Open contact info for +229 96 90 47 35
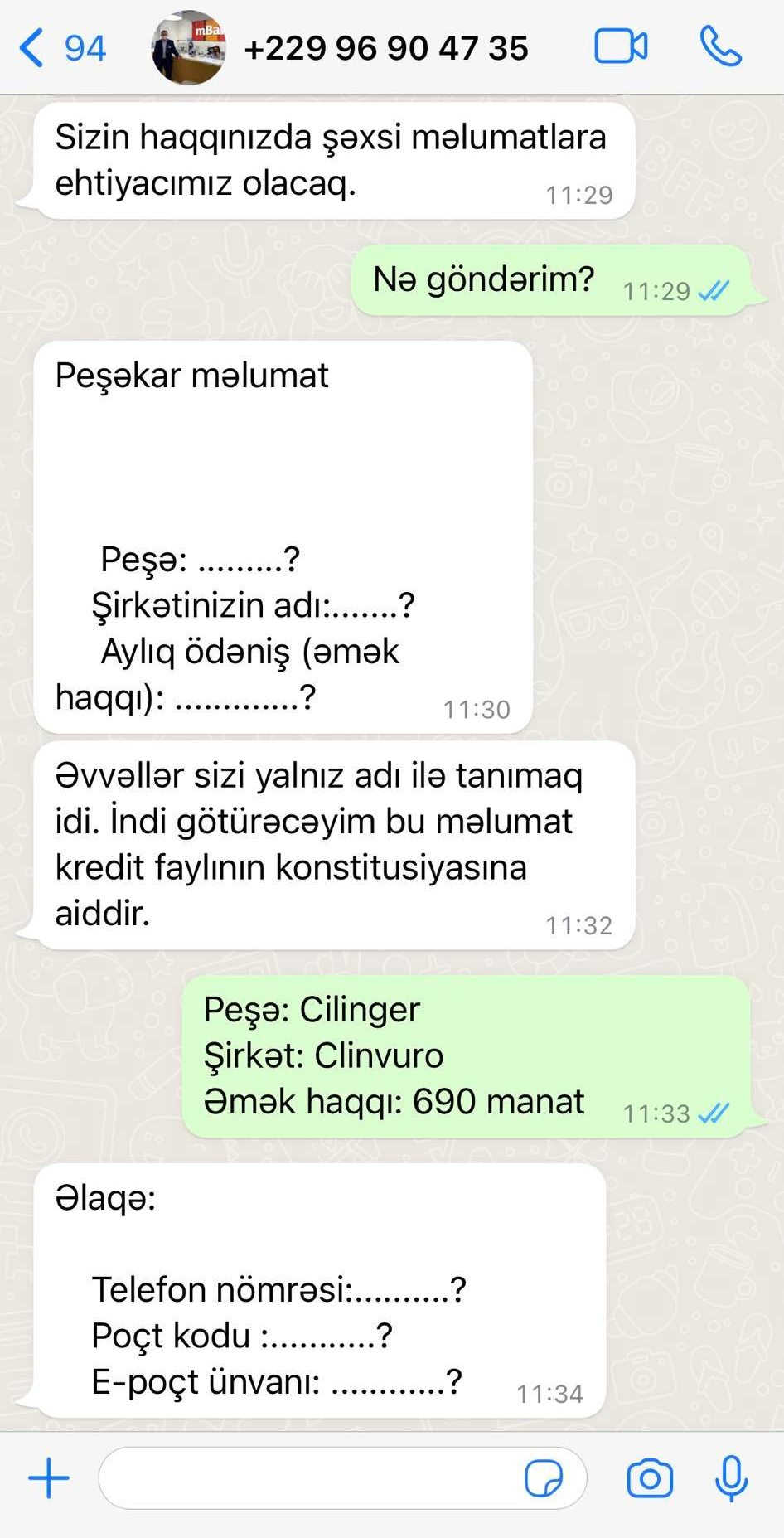 (x=386, y=48)
